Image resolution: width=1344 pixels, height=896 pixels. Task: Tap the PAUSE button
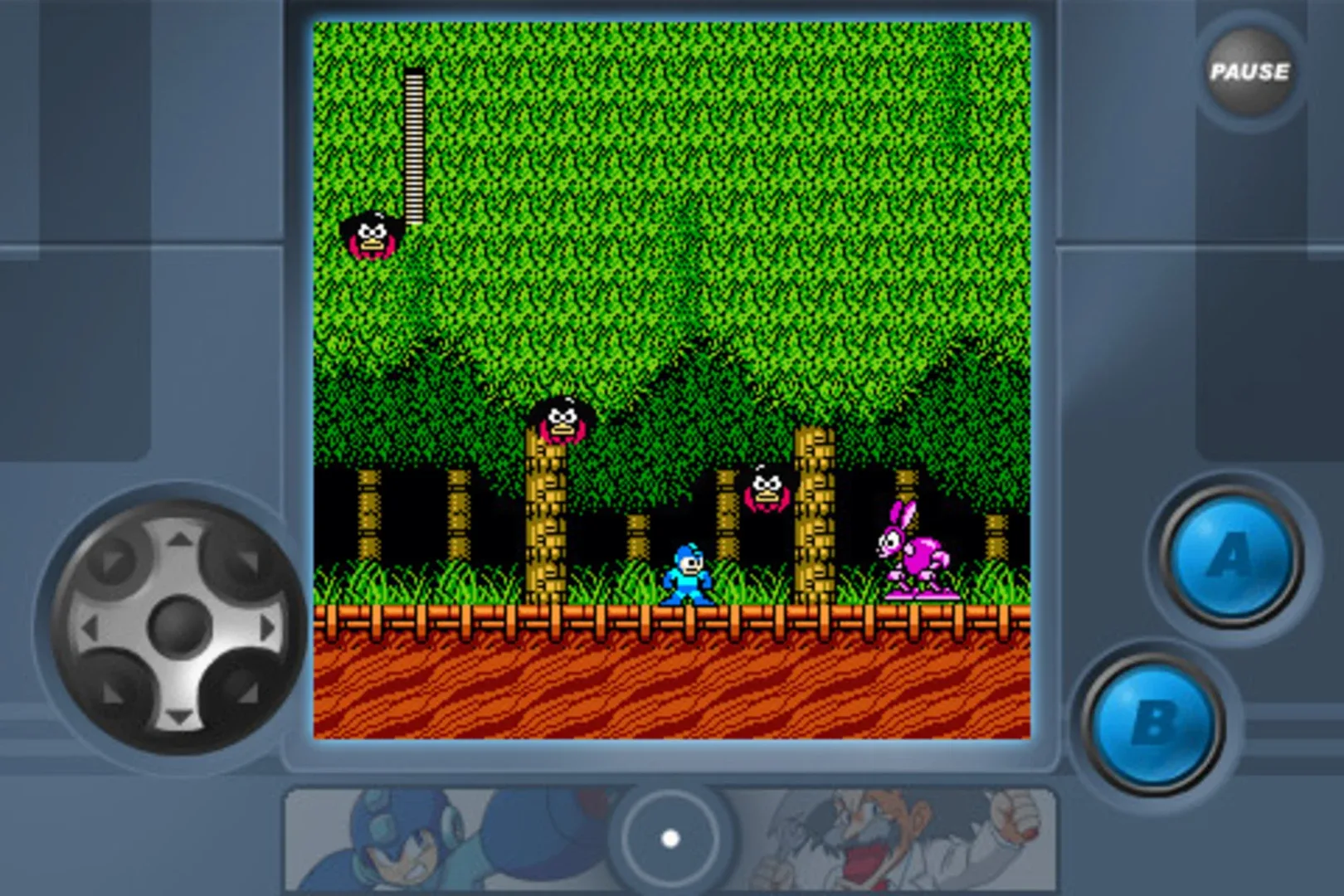click(1249, 72)
